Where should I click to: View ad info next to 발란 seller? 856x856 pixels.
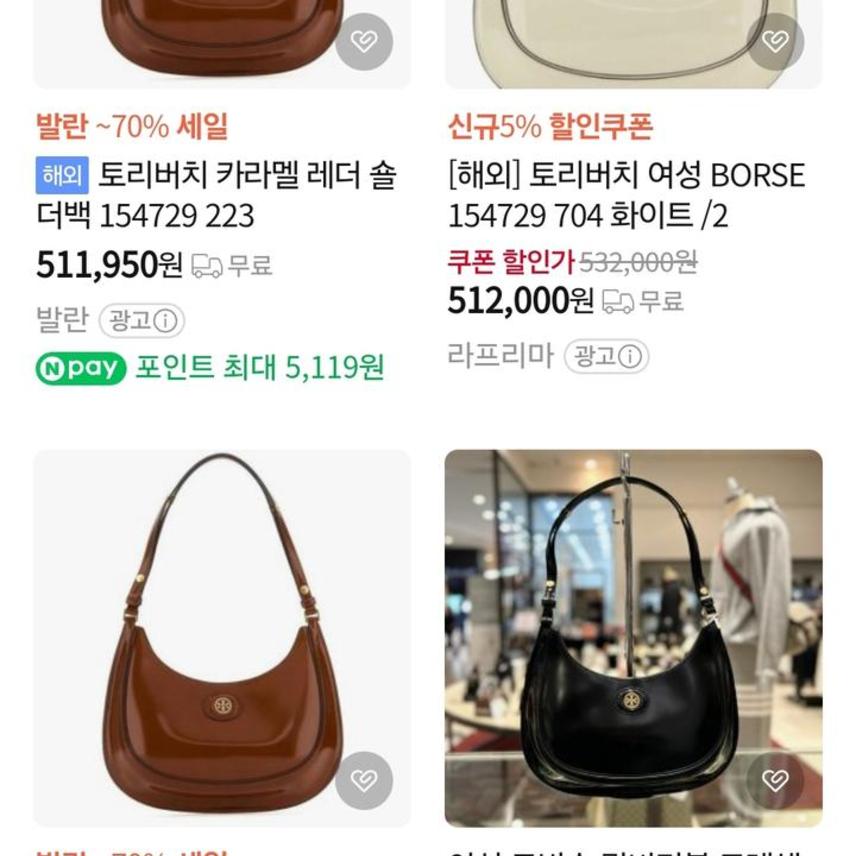pyautogui.click(x=142, y=321)
